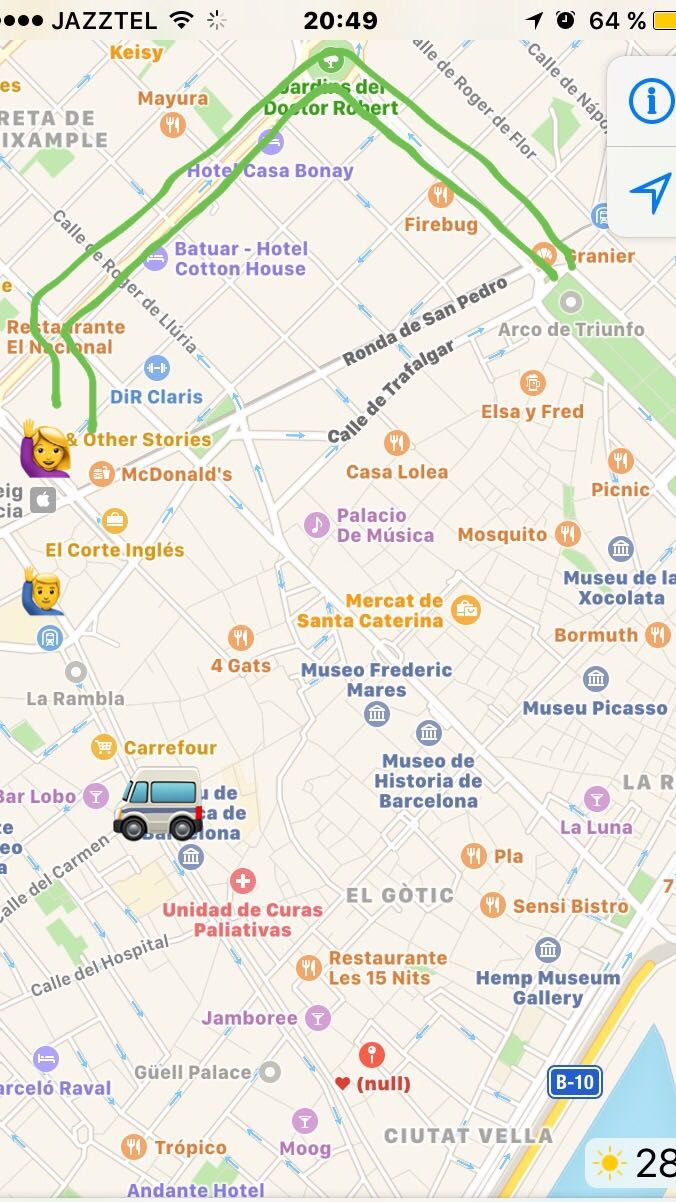Select the Elsa y Fred marker
The height and width of the screenshot is (1202, 676).
click(532, 383)
